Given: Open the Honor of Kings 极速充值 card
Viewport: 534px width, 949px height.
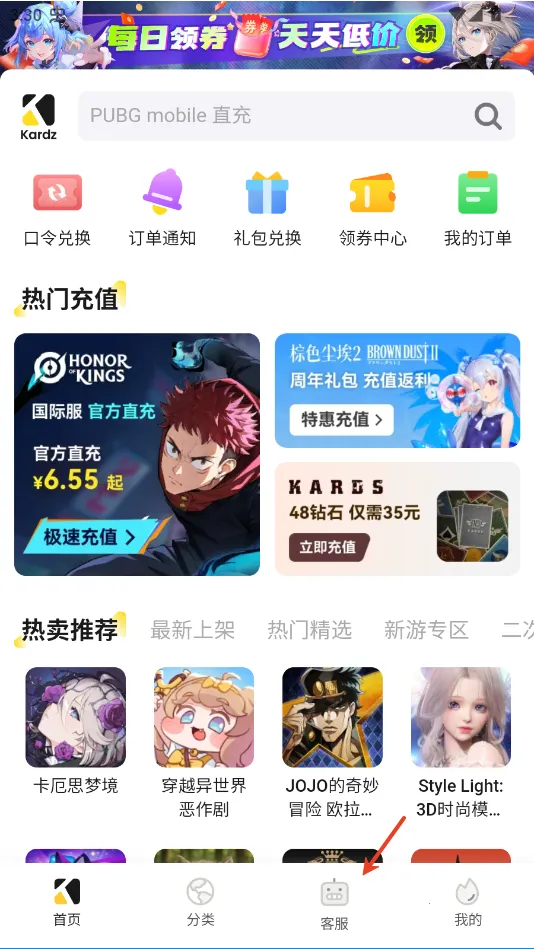Looking at the screenshot, I should point(137,454).
